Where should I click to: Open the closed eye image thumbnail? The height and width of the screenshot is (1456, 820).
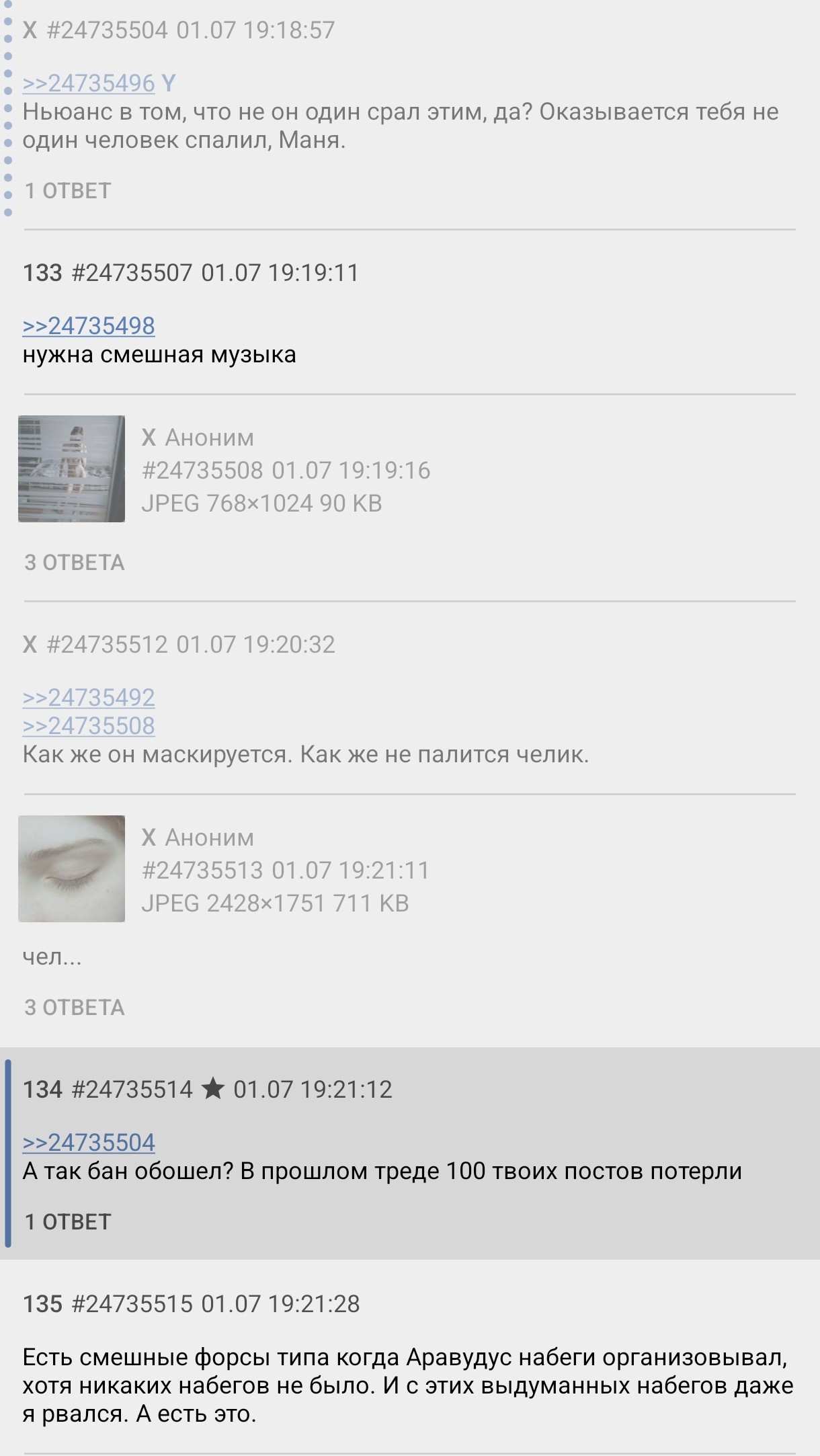click(x=71, y=868)
